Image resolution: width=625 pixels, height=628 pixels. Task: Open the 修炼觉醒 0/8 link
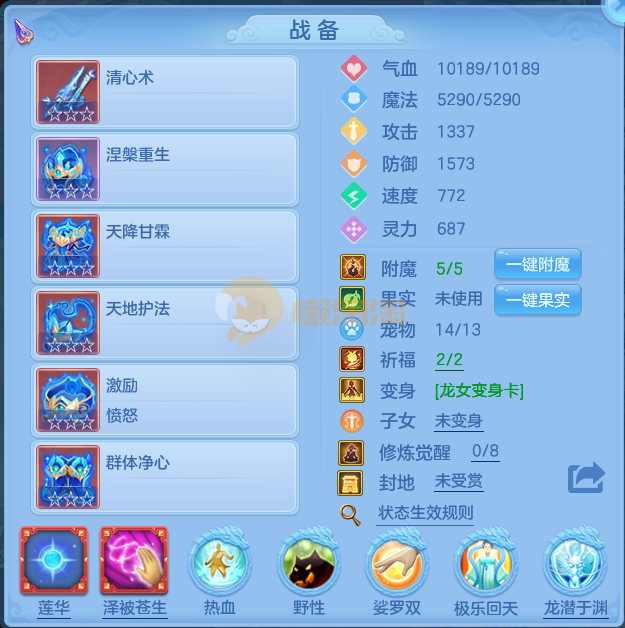(x=485, y=452)
